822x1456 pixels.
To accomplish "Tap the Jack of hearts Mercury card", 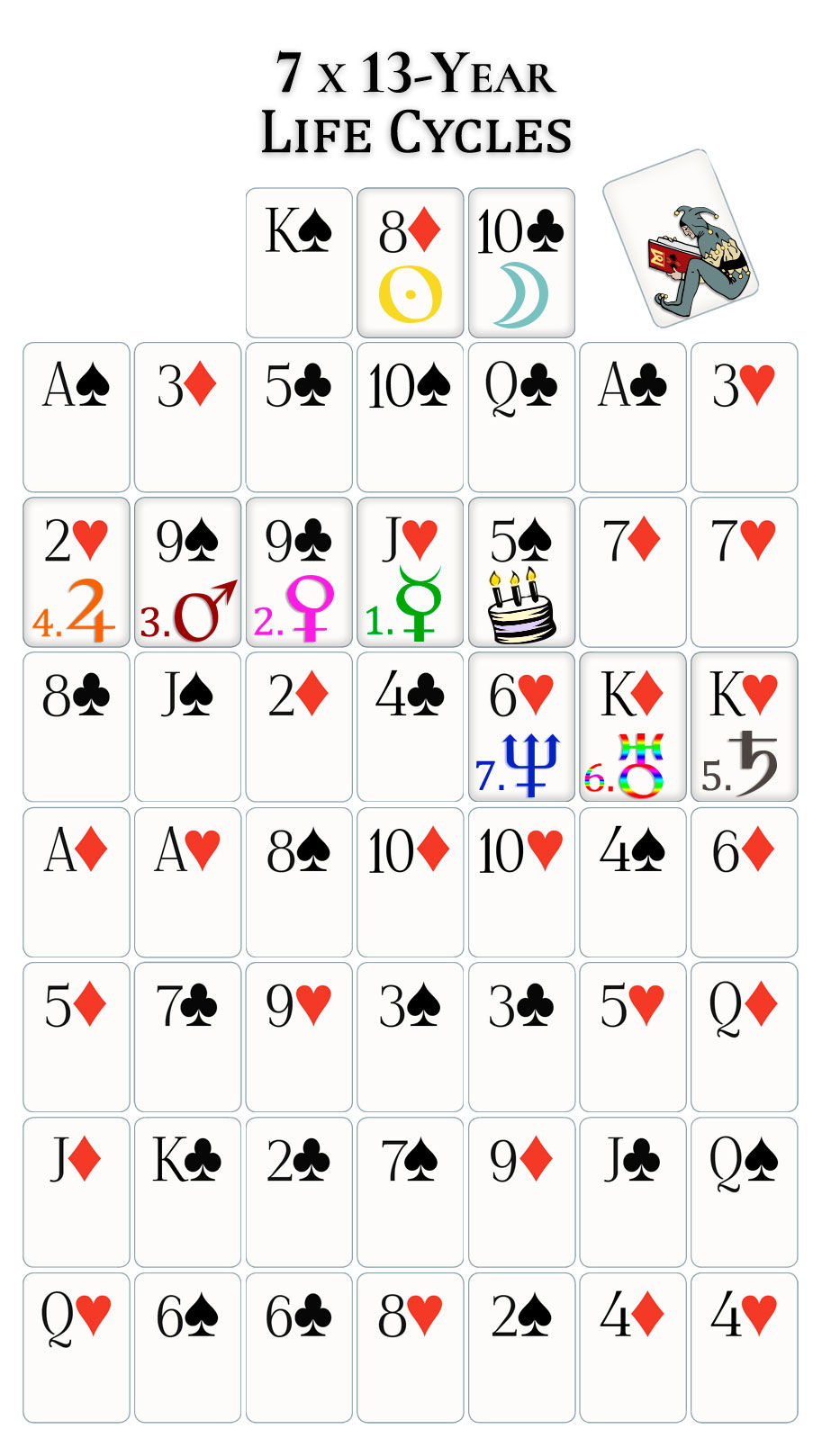I will [x=411, y=572].
